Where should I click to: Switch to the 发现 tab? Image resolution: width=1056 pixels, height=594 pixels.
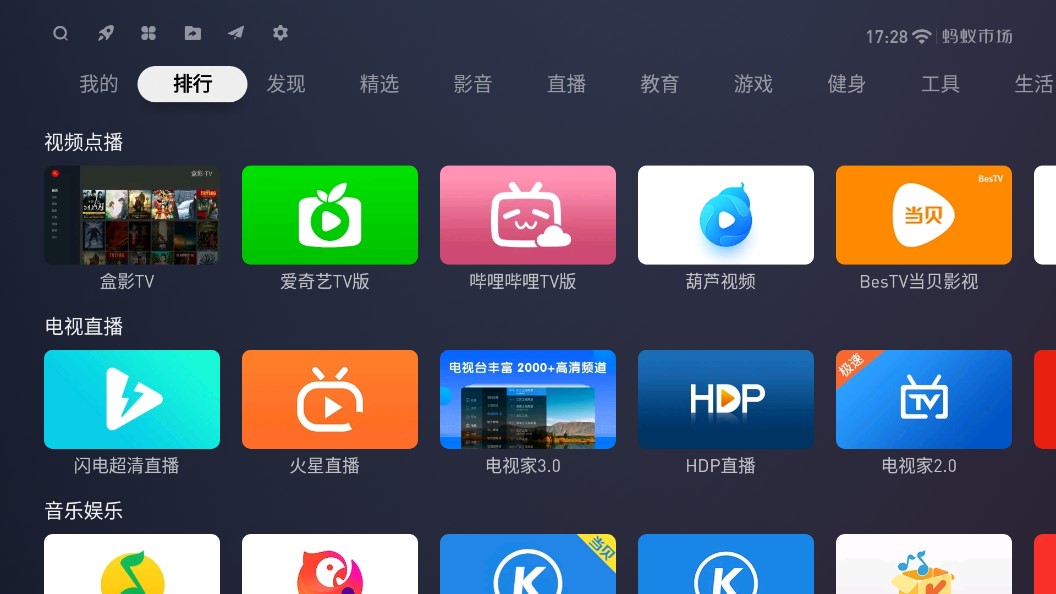point(286,84)
